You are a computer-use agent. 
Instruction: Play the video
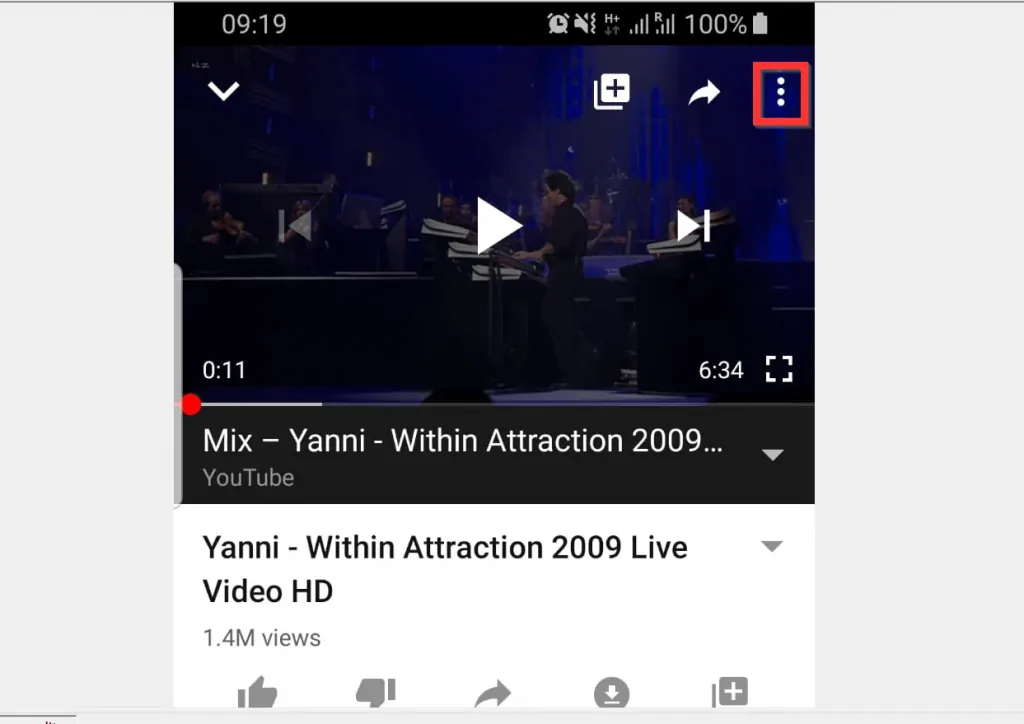pos(497,225)
